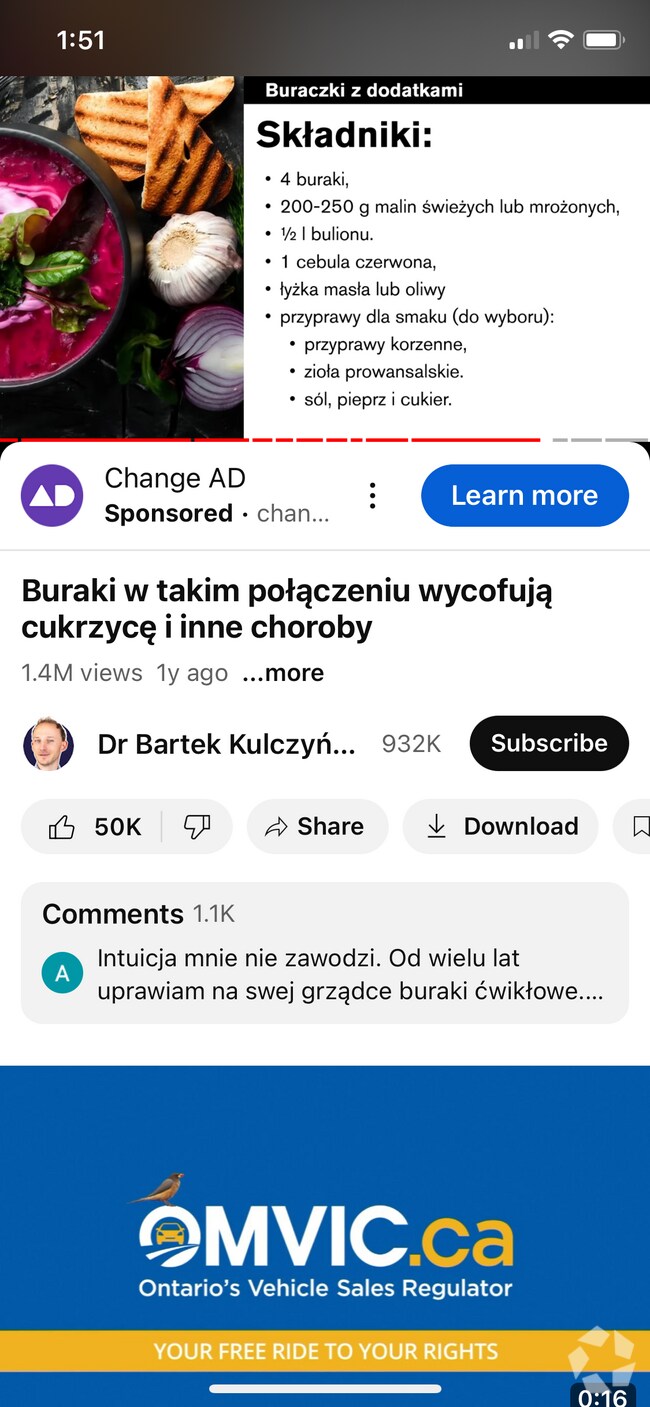The width and height of the screenshot is (650, 1407).
Task: Subscribe to Dr Bartek Kulczyński's channel
Action: 549,743
